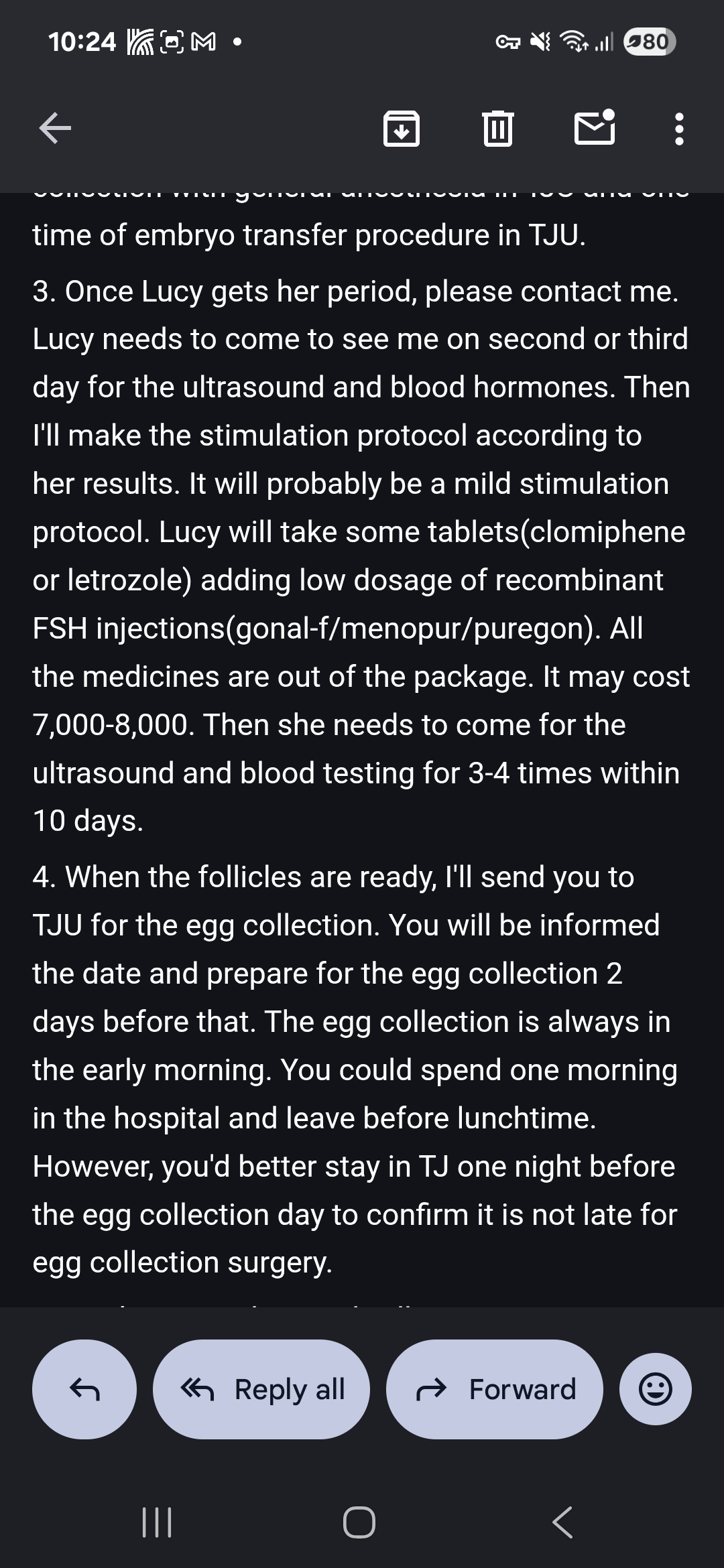Screen dimensions: 724x1568
Task: Open recent apps from navigation bar
Action: 158,1522
